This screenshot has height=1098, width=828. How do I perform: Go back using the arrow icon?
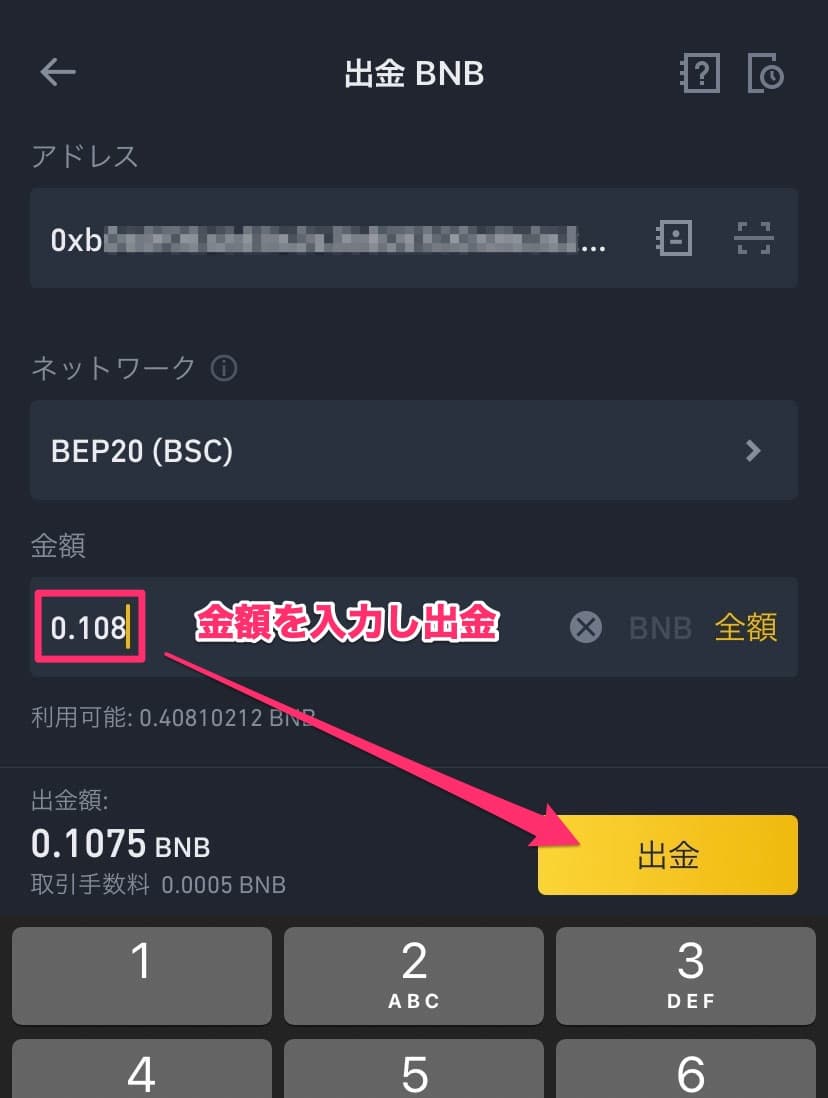[58, 73]
